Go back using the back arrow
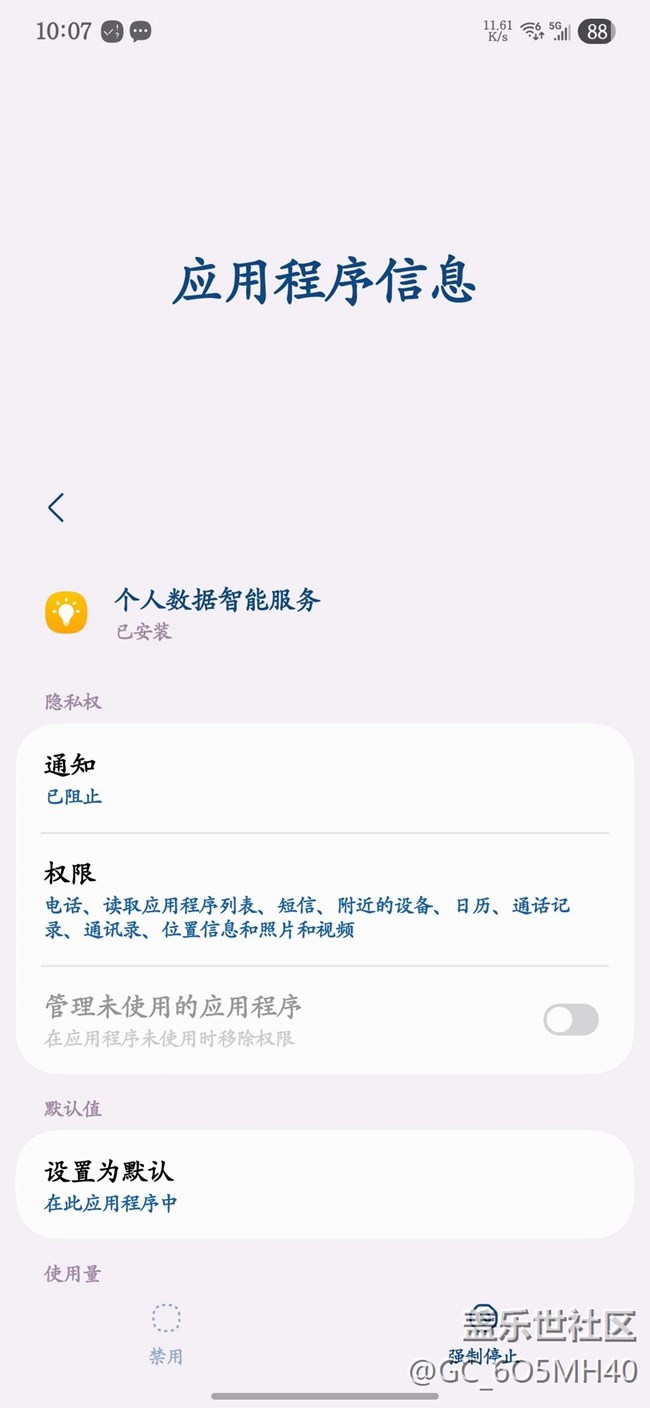Screen dimensions: 650x1408 click(x=56, y=507)
